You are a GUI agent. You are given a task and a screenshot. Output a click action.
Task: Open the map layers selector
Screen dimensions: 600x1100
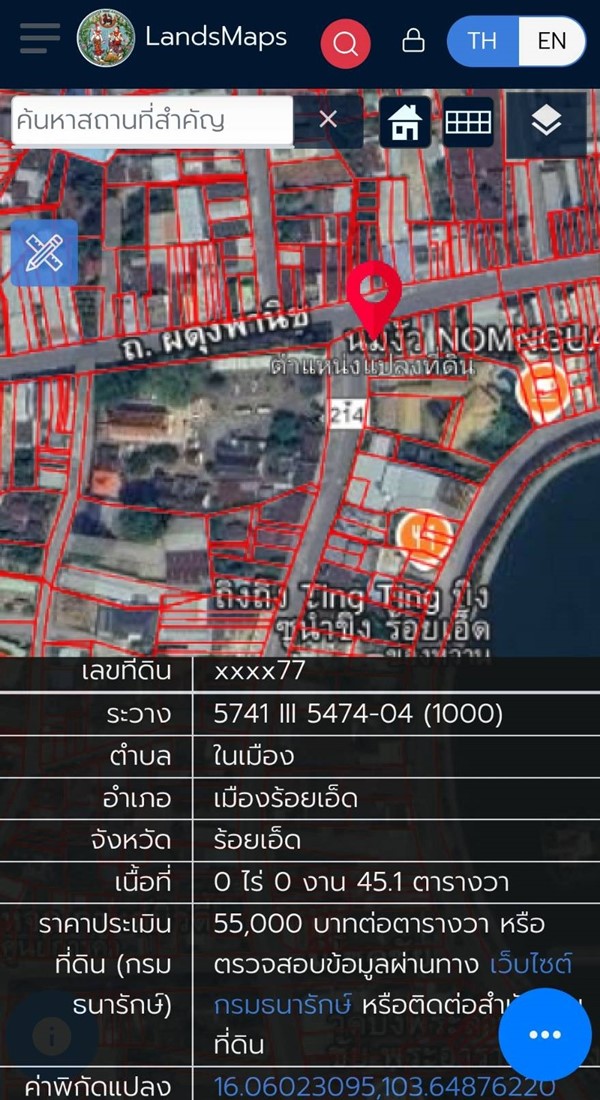tap(546, 123)
